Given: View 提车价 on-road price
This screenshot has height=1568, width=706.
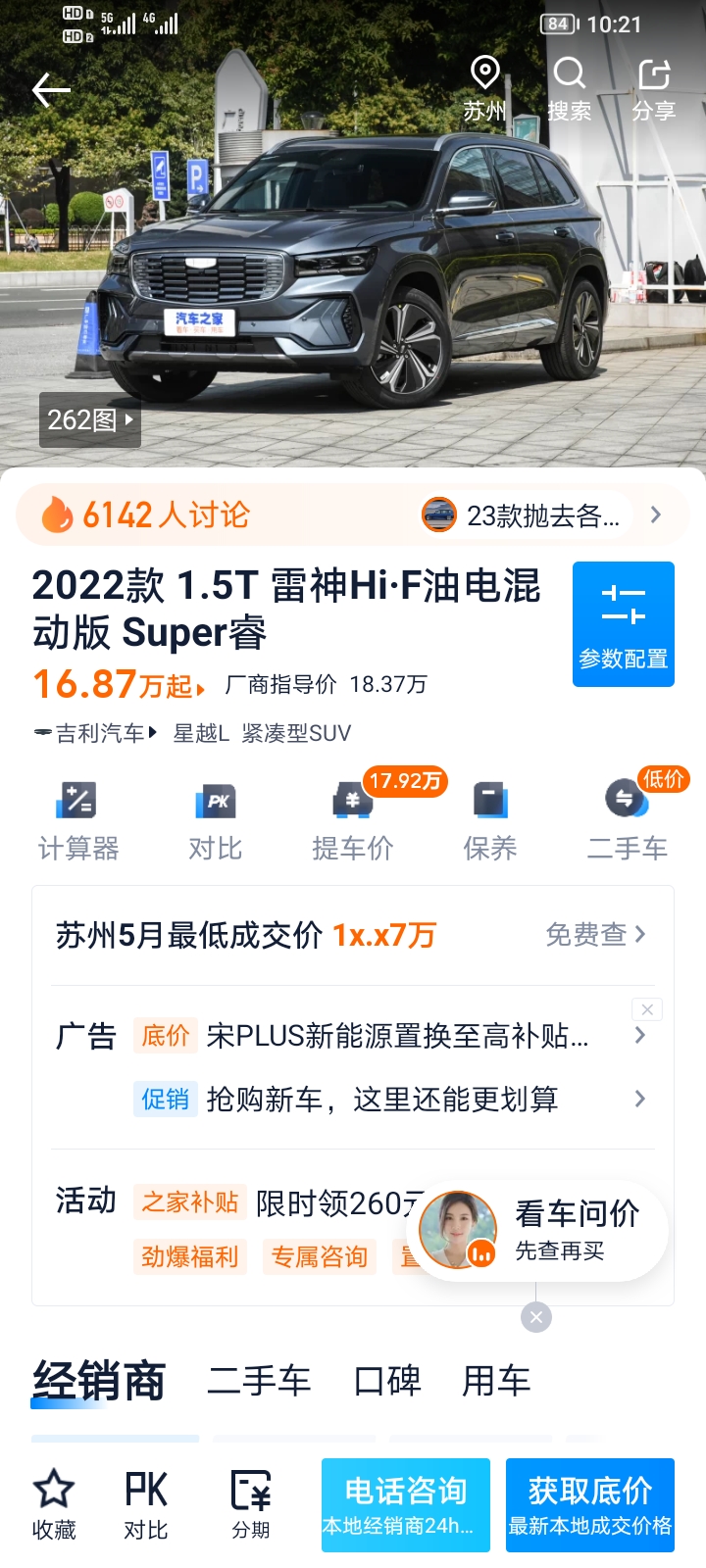Looking at the screenshot, I should 353,821.
